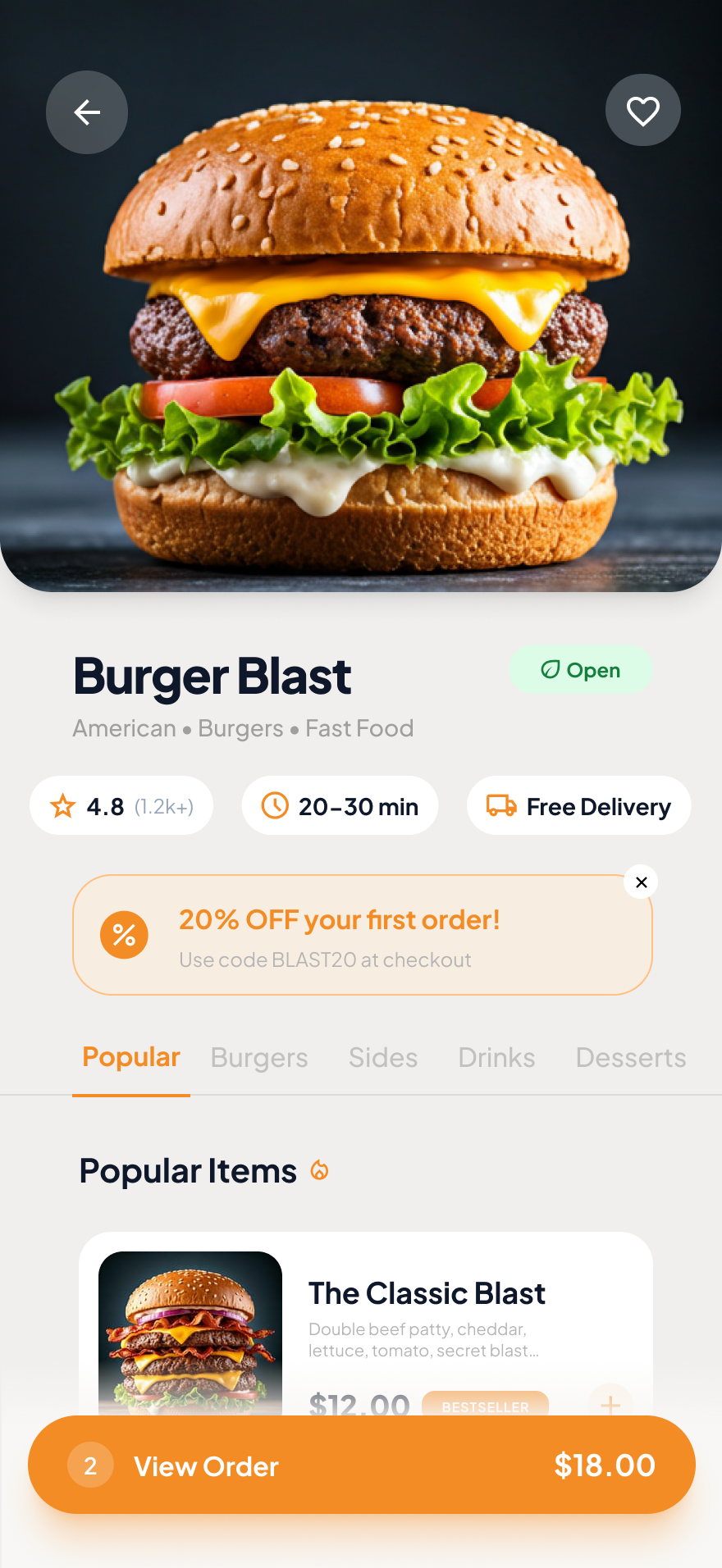
Task: Select the Popular tab
Action: (131, 1058)
